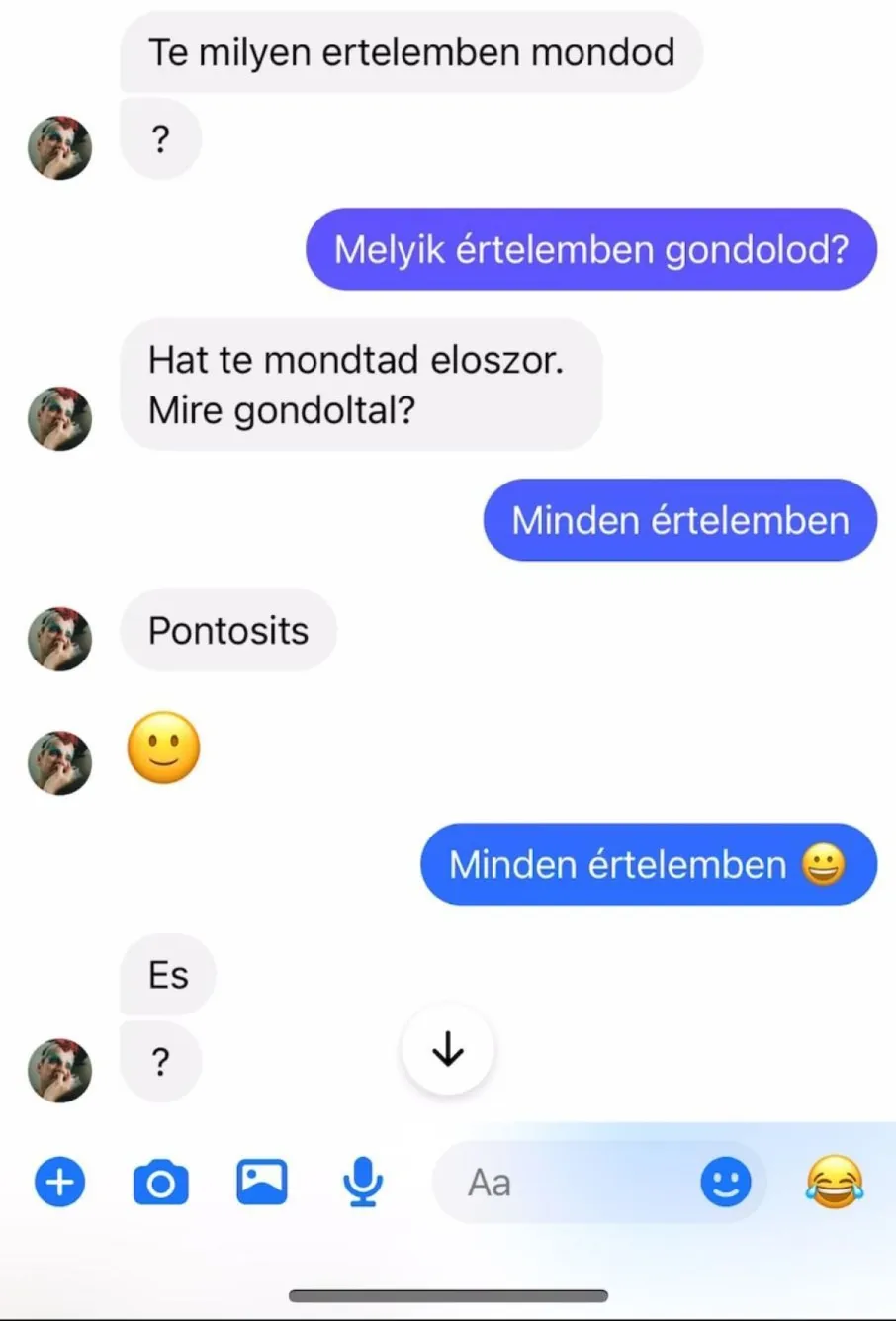Open the plus menu for more actions
Screen dimensions: 896x1321
point(60,1182)
